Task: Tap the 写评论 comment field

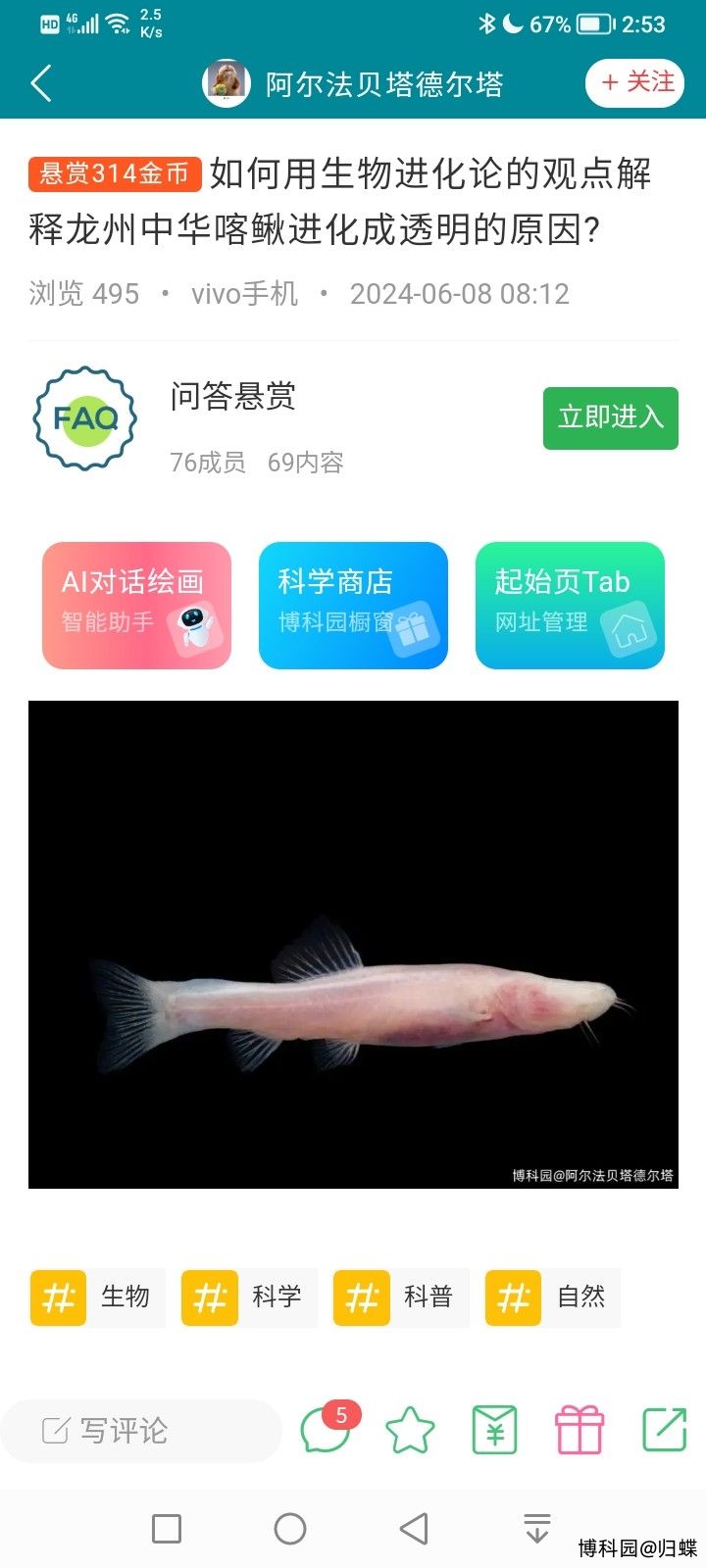Action: [141, 1431]
